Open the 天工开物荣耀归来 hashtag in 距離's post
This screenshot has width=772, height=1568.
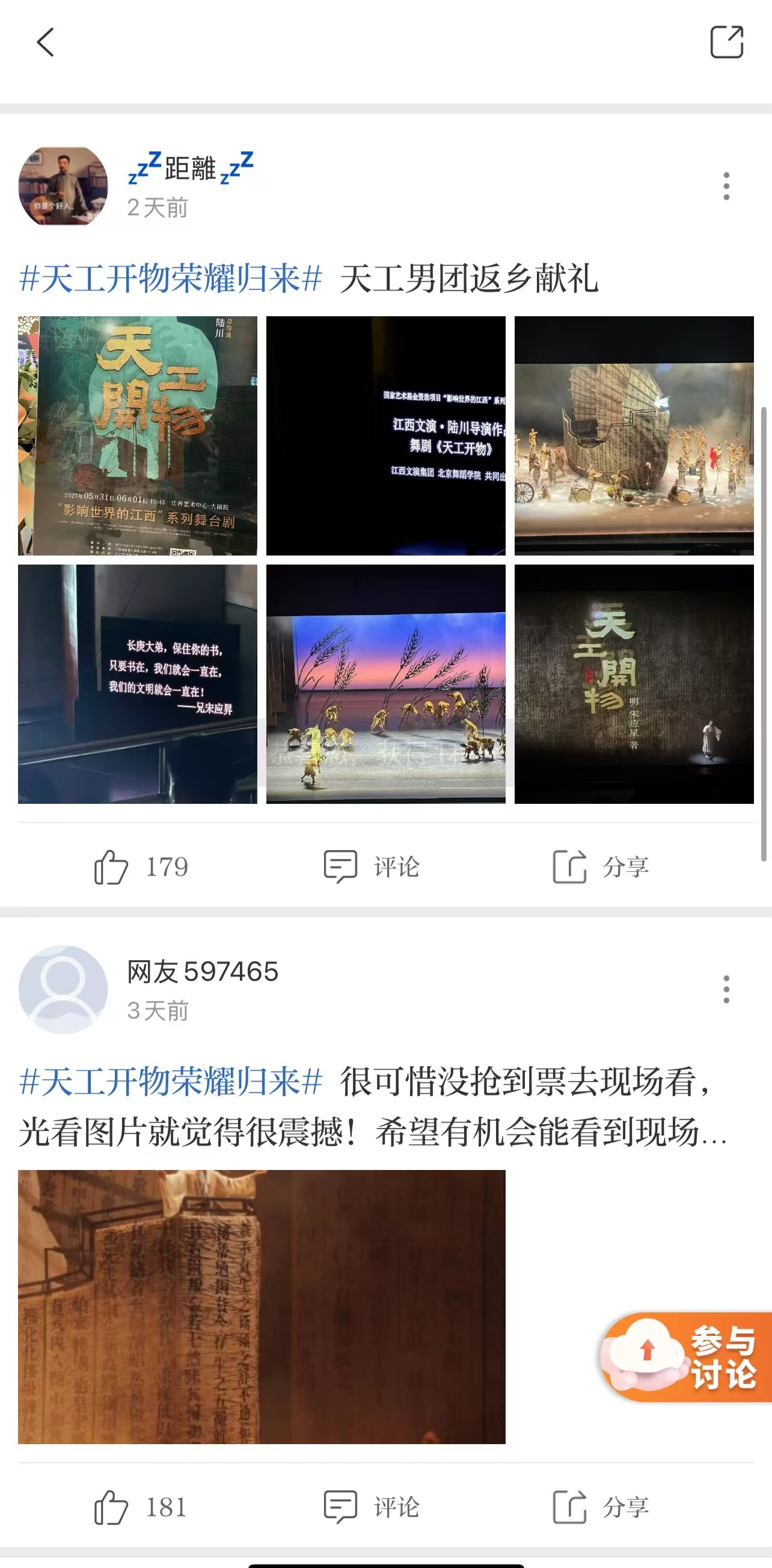coord(171,279)
